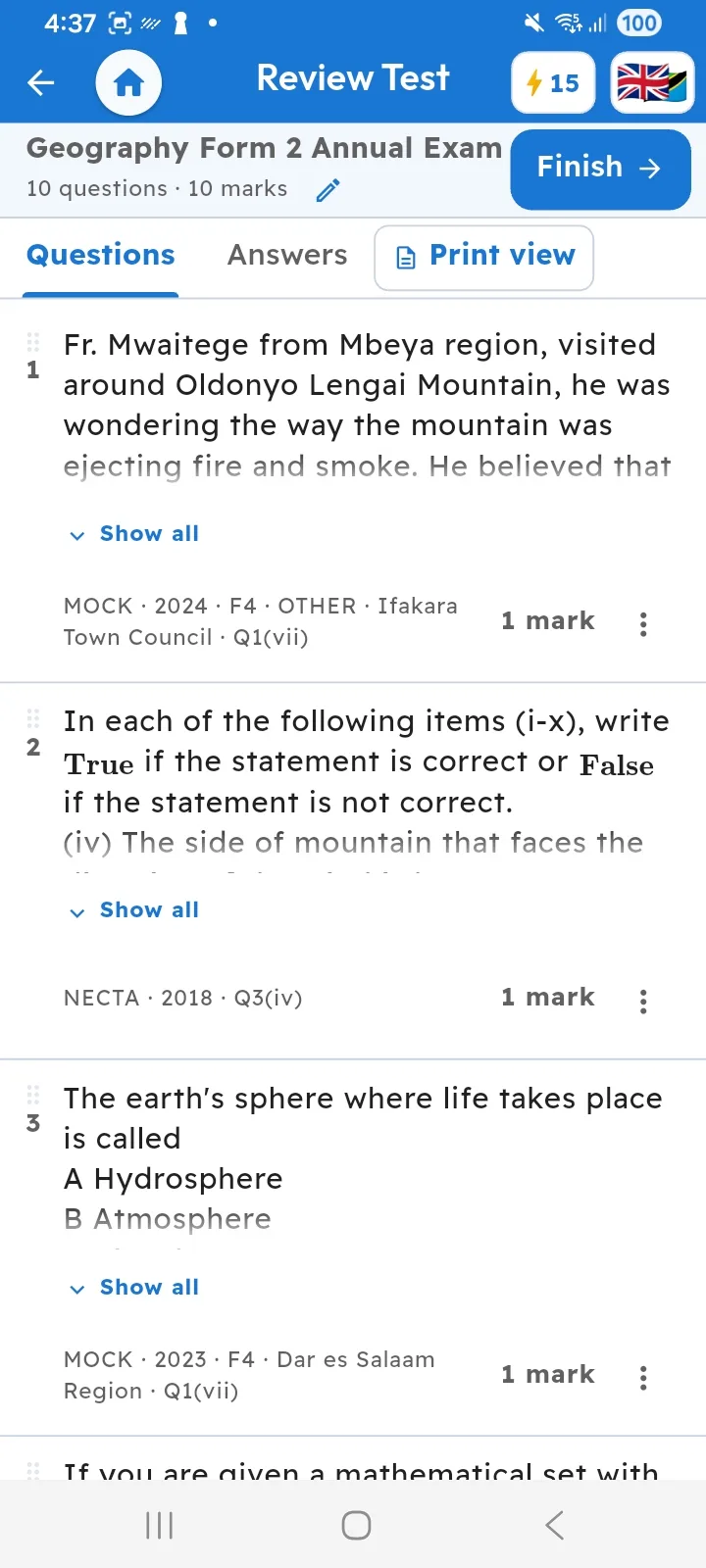Open overflow menu for the Ifakara Town Council question
Viewport: 706px width, 1568px height.
643,623
